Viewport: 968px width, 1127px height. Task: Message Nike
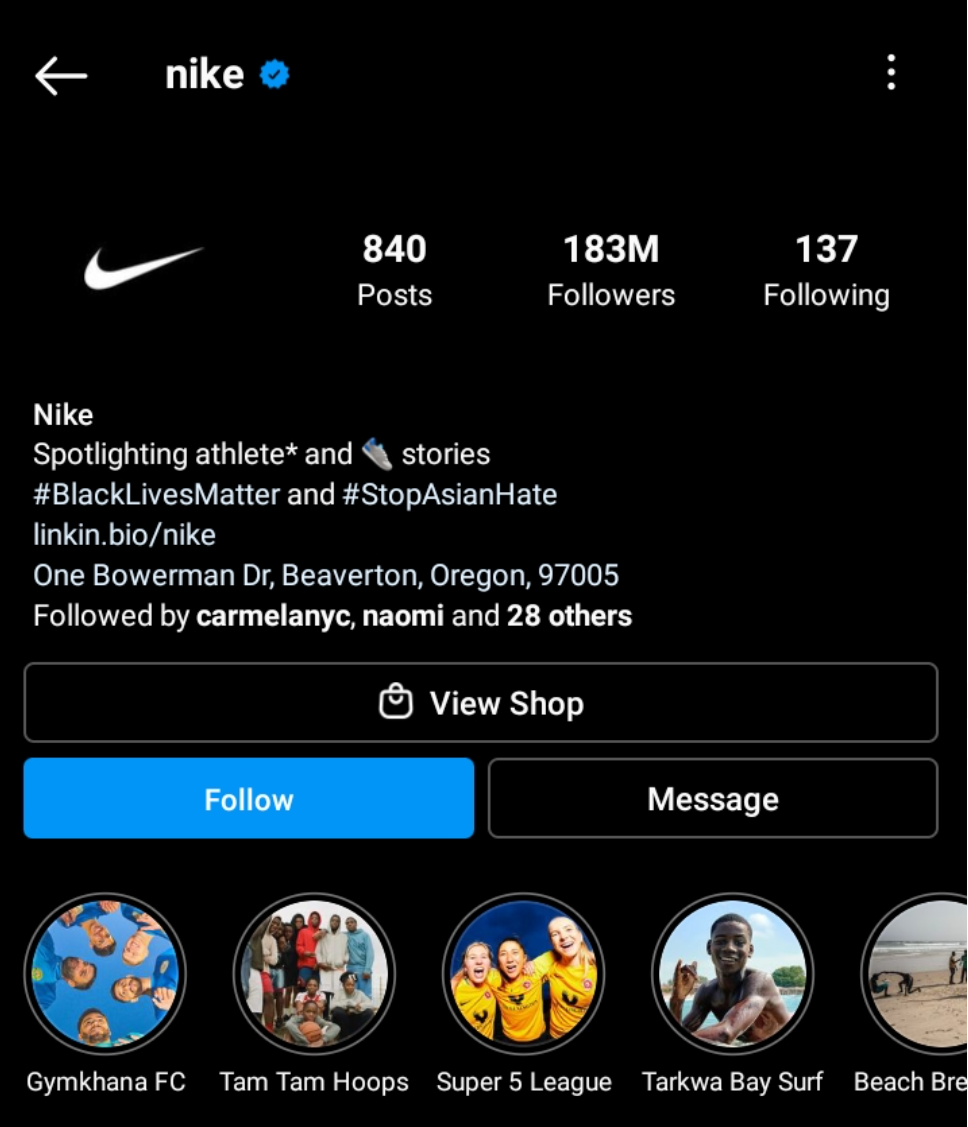pyautogui.click(x=712, y=798)
